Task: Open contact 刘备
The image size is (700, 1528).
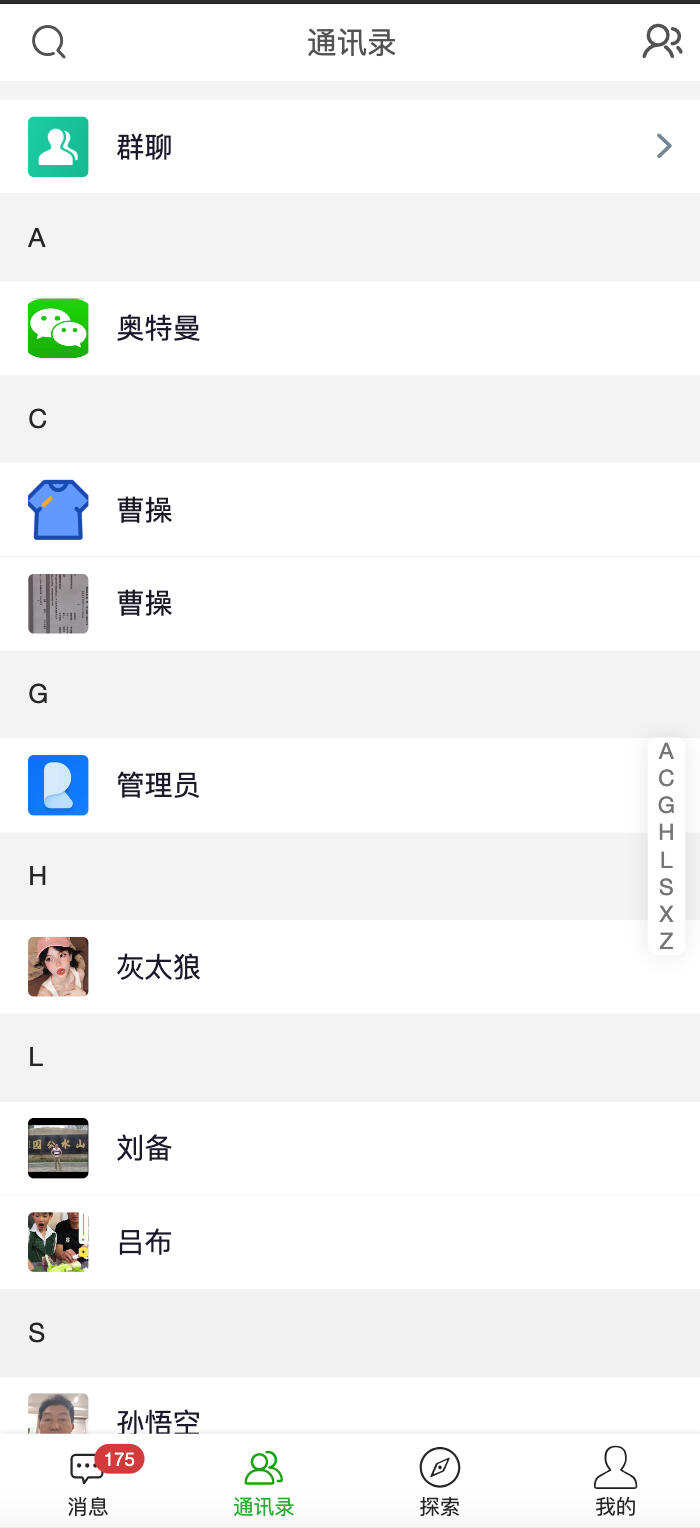Action: point(350,1148)
